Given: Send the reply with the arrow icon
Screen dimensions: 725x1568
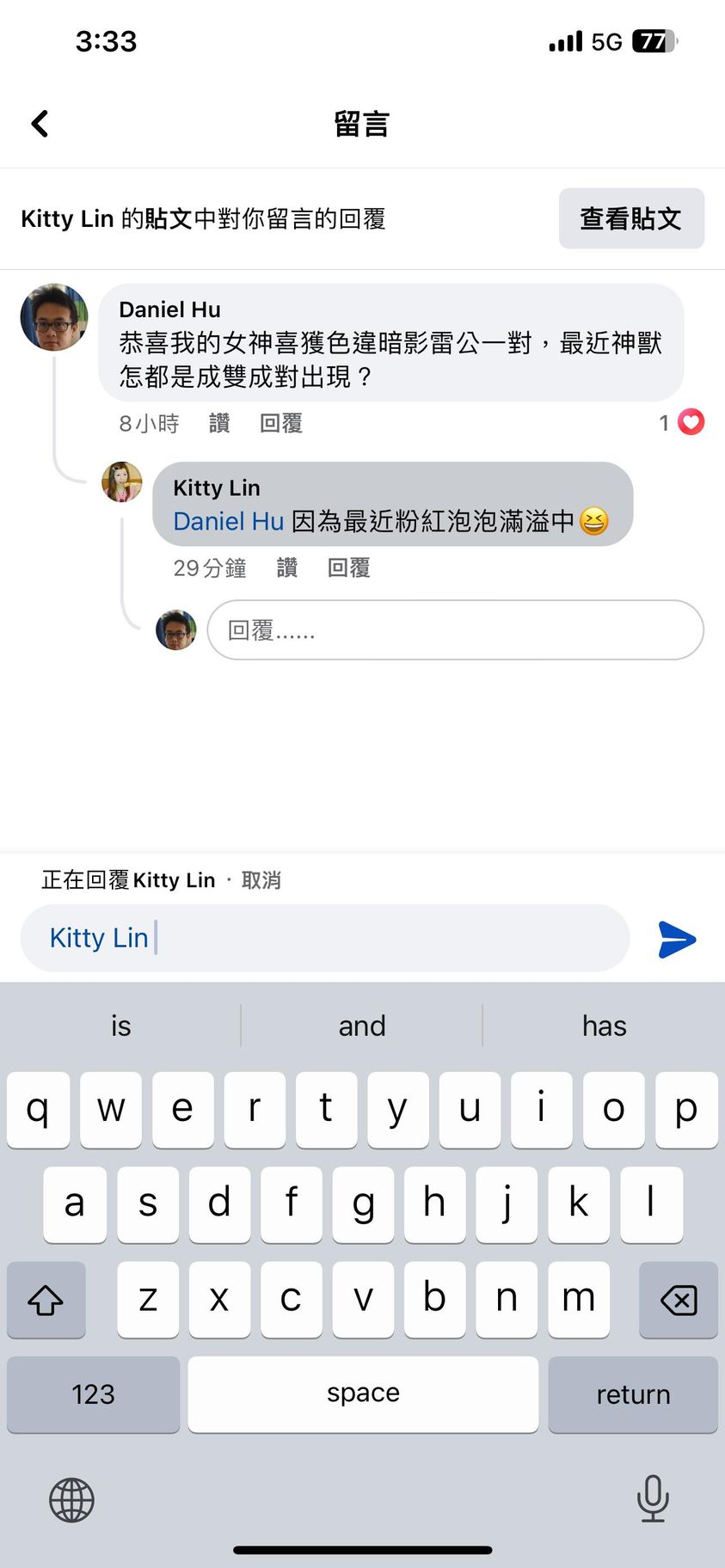Looking at the screenshot, I should [x=677, y=939].
